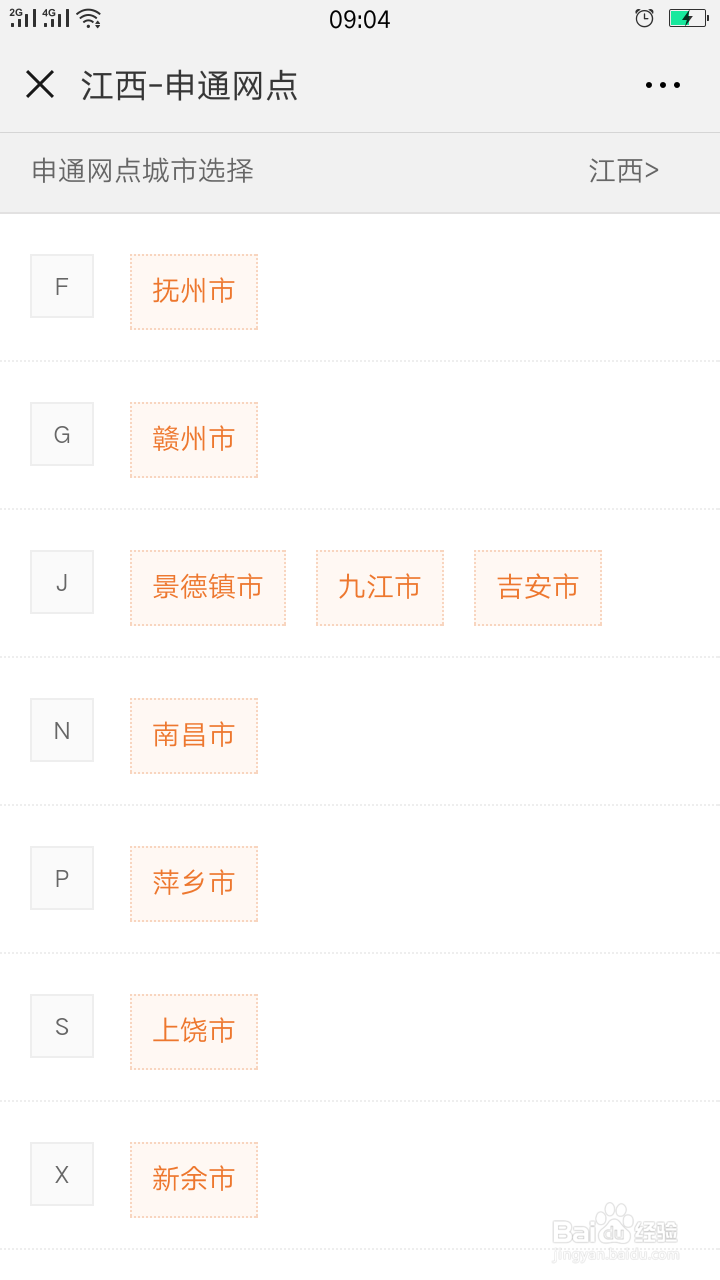The height and width of the screenshot is (1280, 720).
Task: Open the more options menu at top right
Action: click(662, 85)
